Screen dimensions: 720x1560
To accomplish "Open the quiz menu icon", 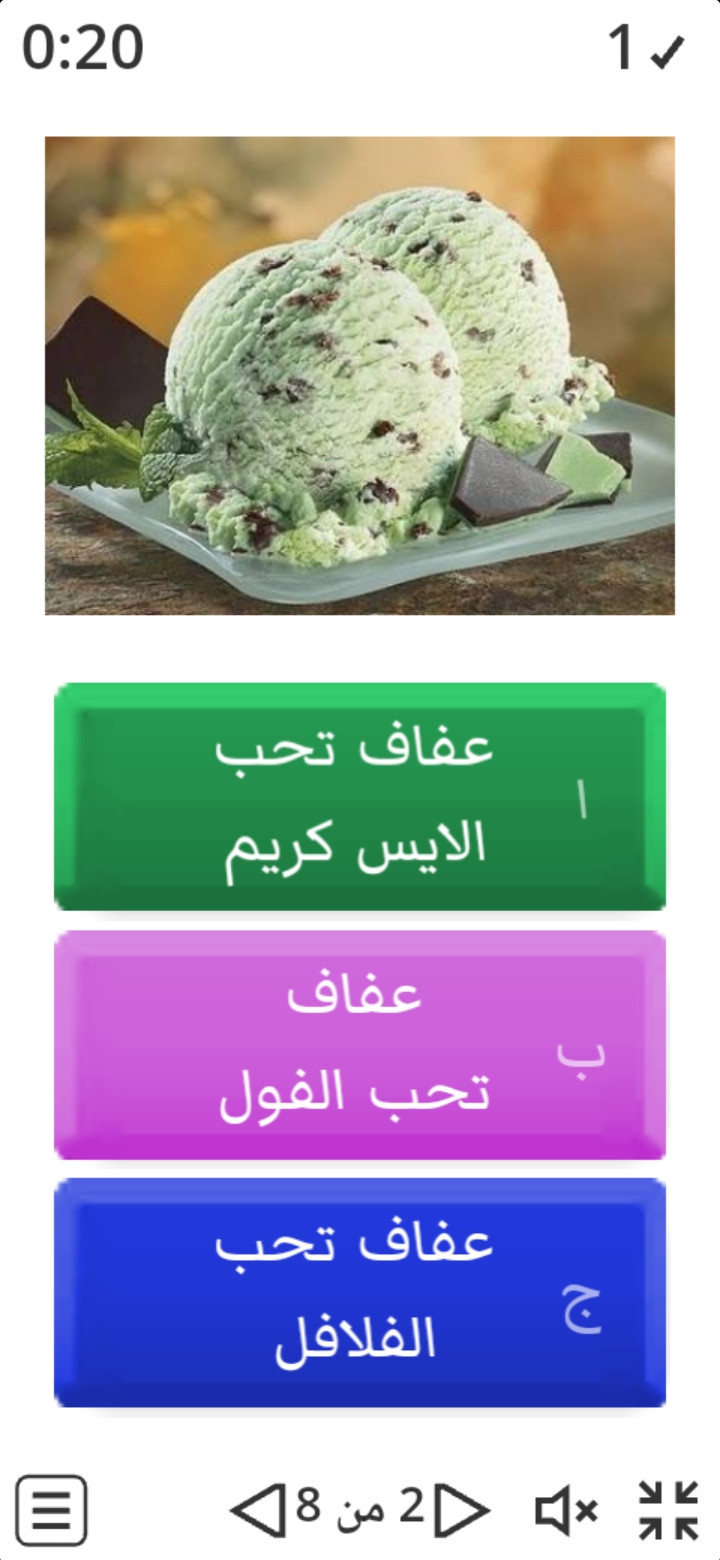I will click(51, 1511).
